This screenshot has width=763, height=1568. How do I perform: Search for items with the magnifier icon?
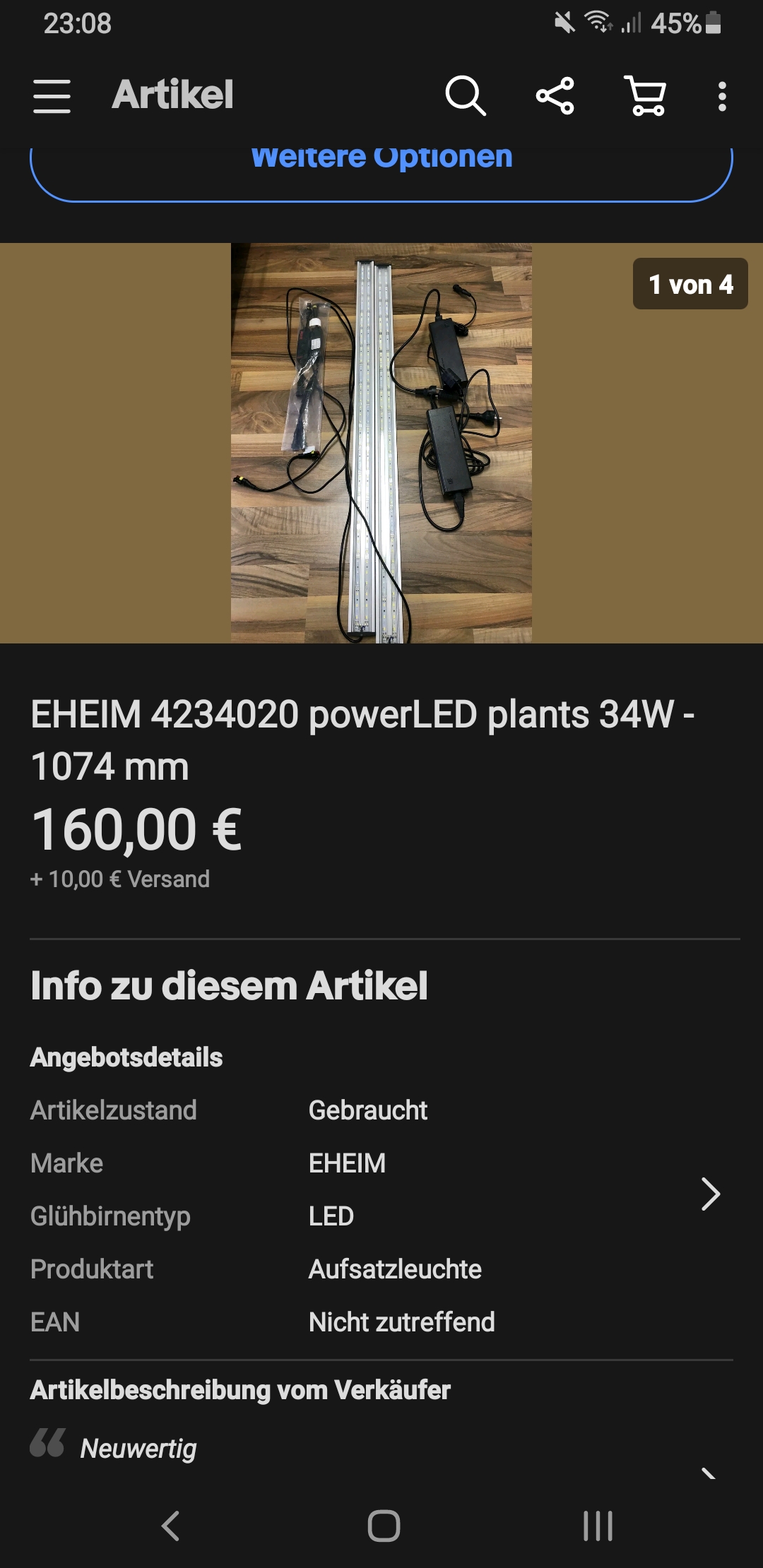[x=466, y=96]
